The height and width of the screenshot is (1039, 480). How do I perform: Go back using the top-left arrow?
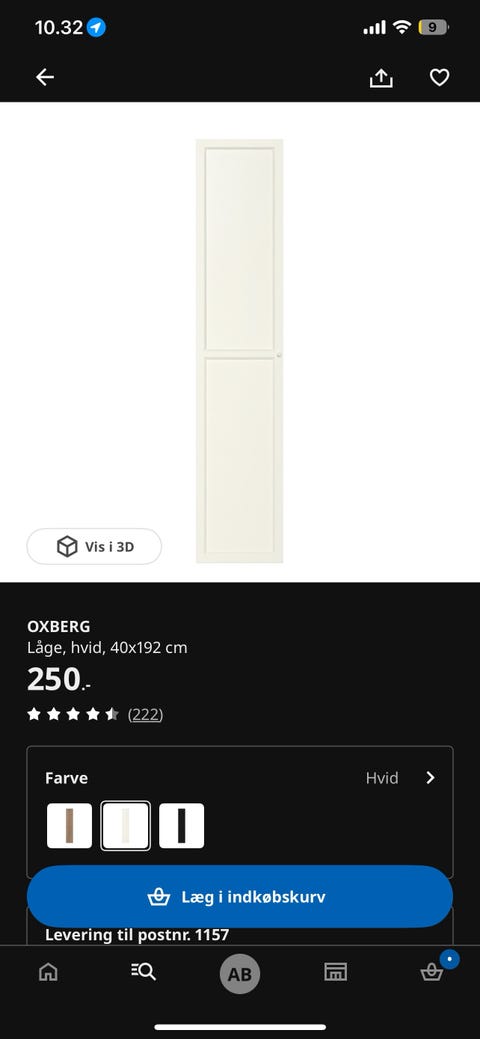tap(44, 78)
